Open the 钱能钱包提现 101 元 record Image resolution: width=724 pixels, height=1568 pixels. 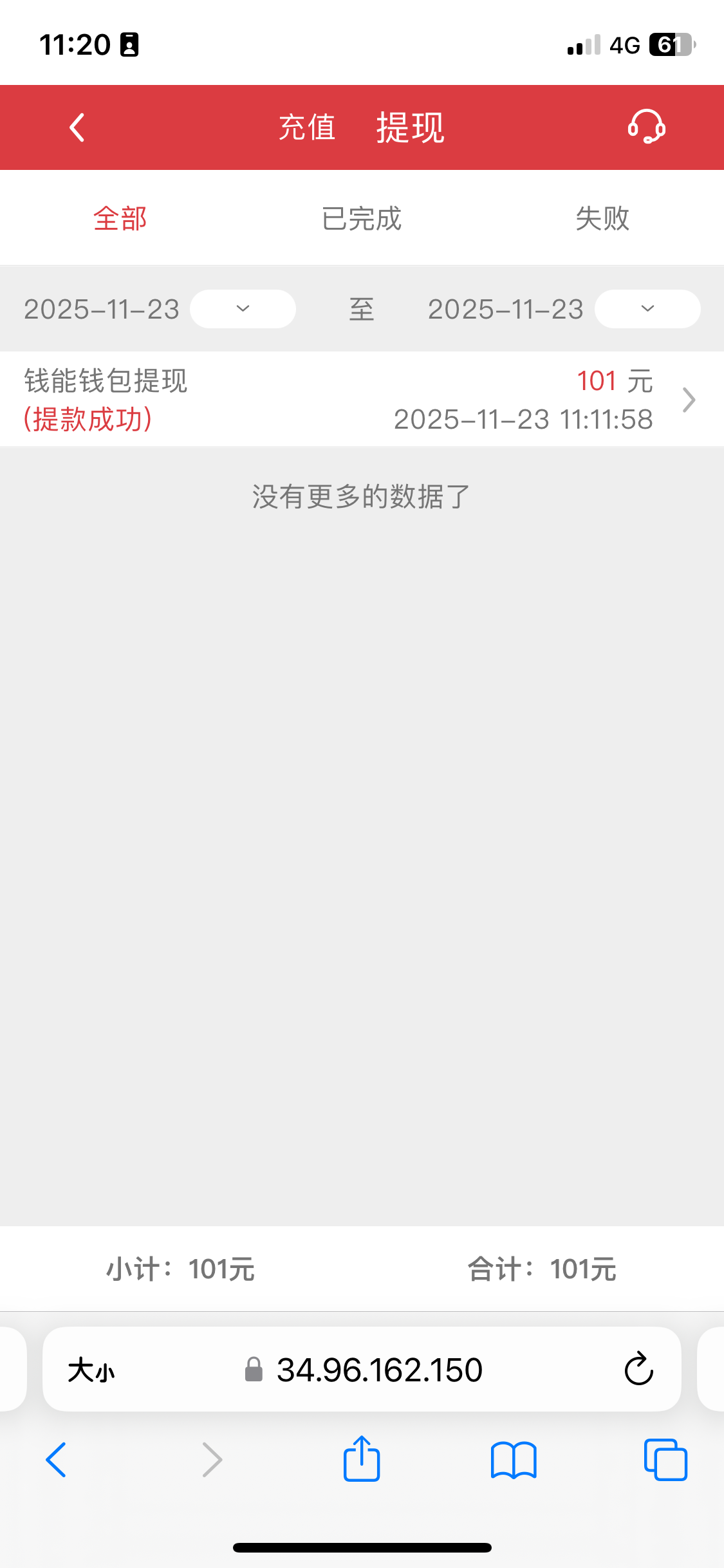click(x=362, y=400)
